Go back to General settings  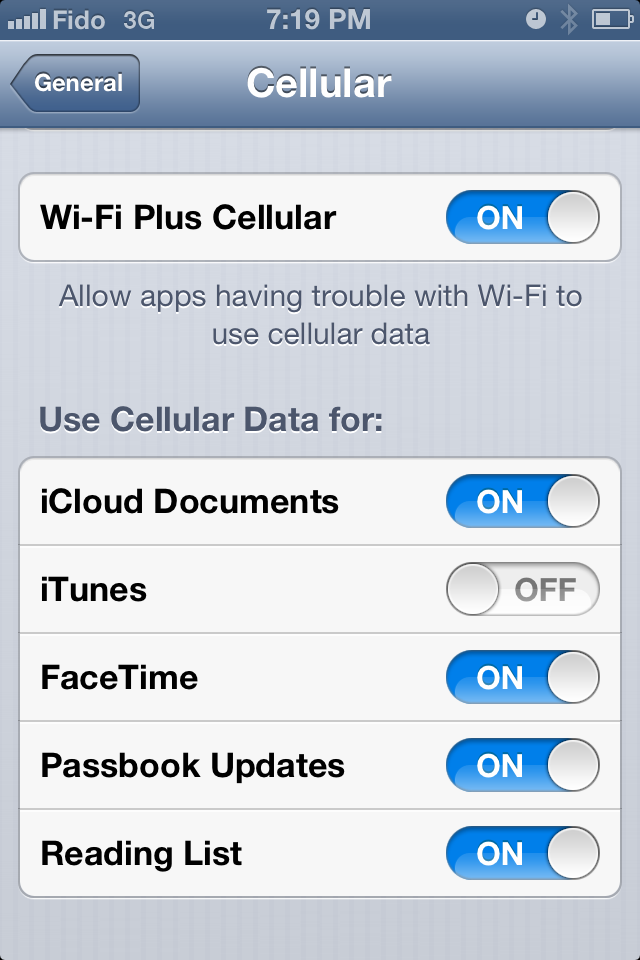click(x=77, y=84)
